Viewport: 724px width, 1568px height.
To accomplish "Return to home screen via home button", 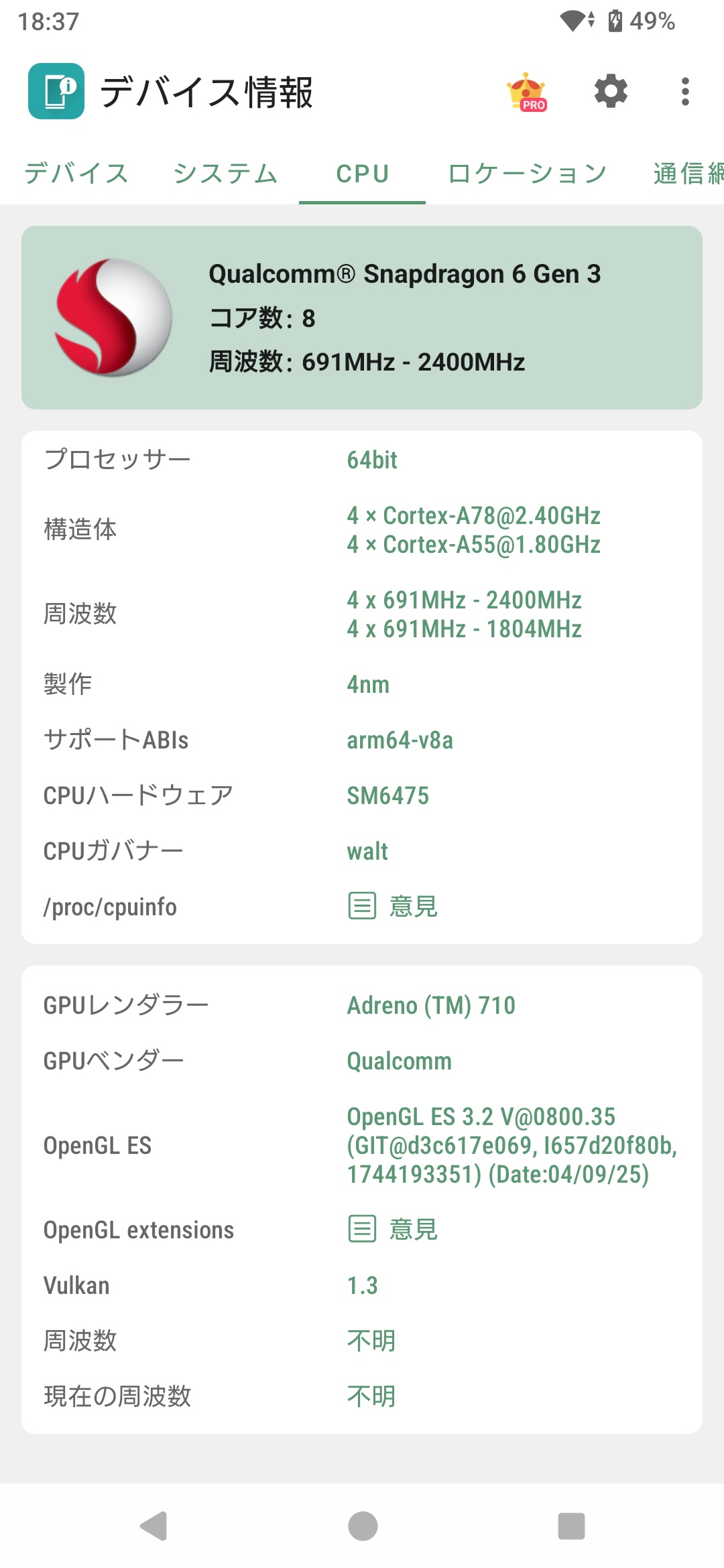I will (x=363, y=1526).
